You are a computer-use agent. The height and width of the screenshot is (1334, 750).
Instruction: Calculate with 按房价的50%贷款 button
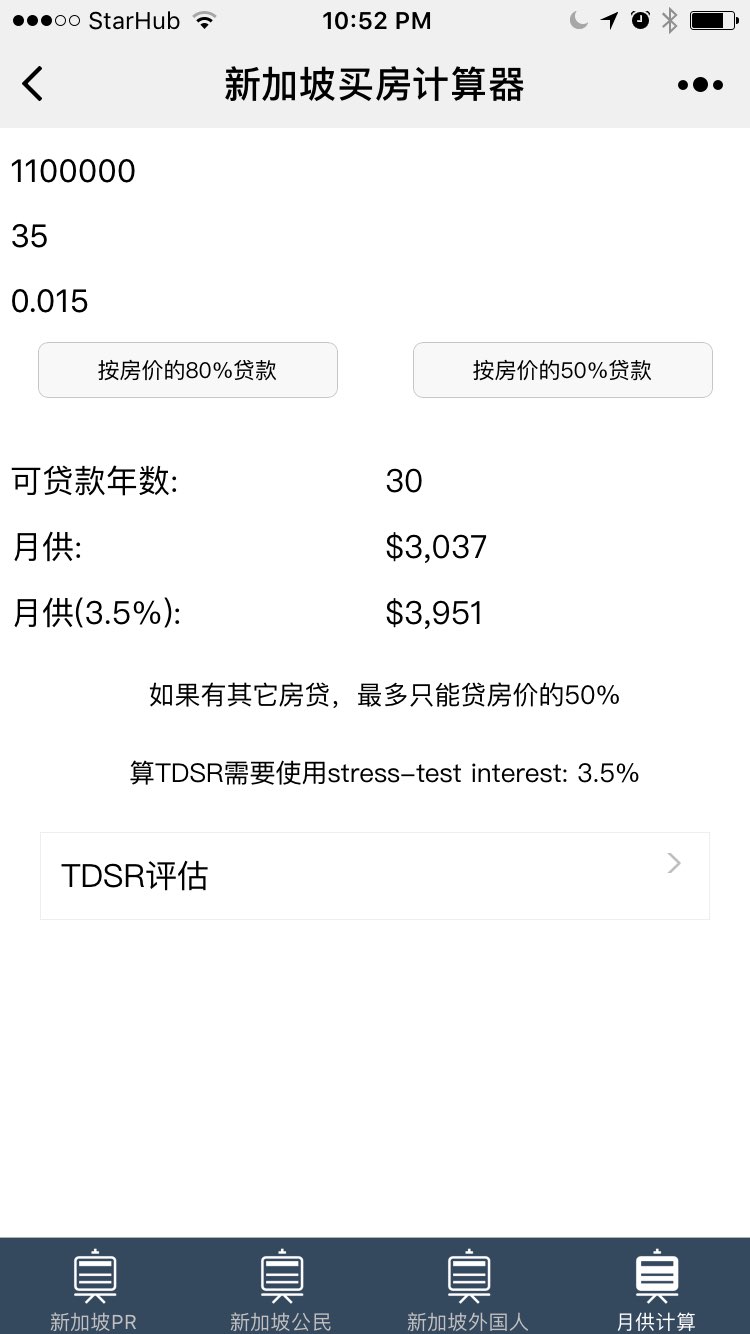click(562, 370)
